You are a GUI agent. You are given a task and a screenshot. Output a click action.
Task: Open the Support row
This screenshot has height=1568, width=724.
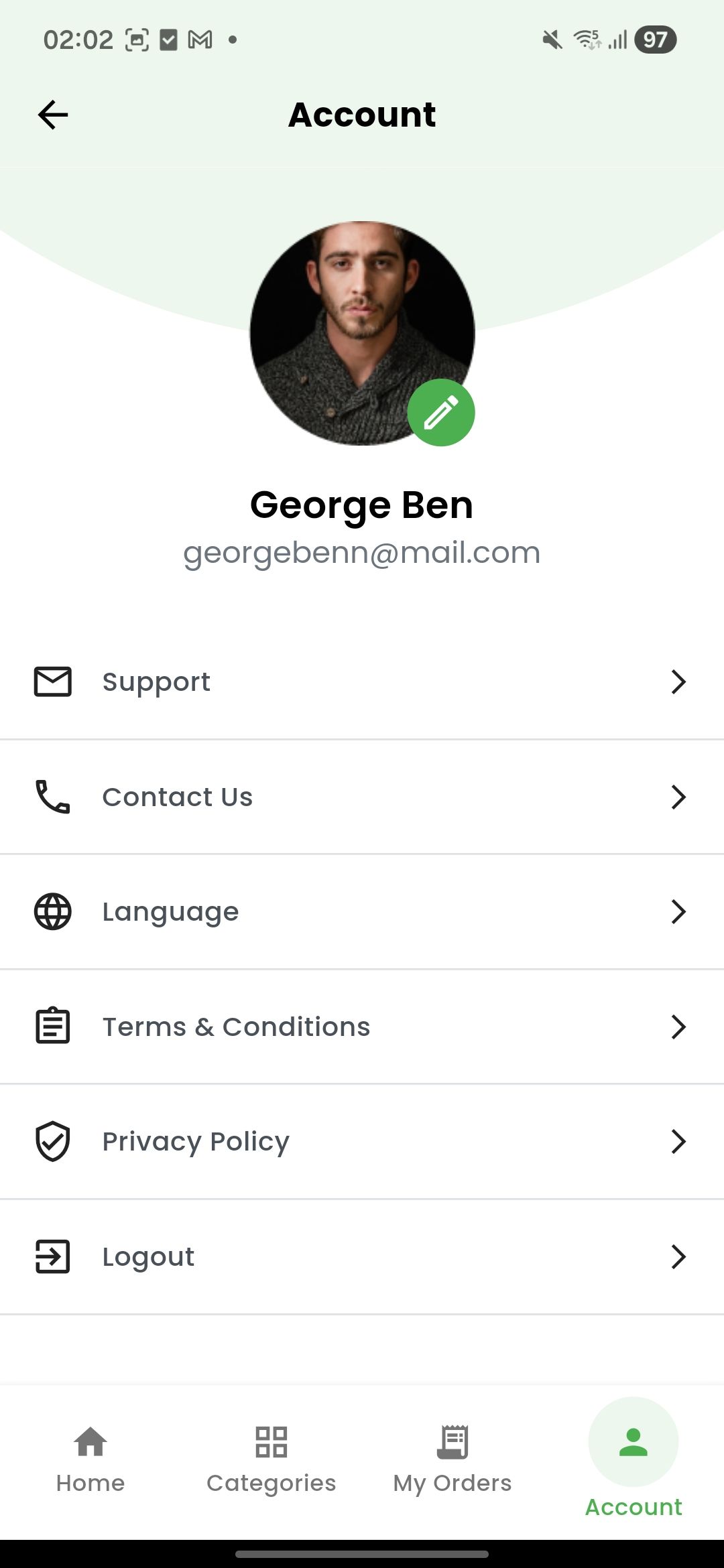362,681
